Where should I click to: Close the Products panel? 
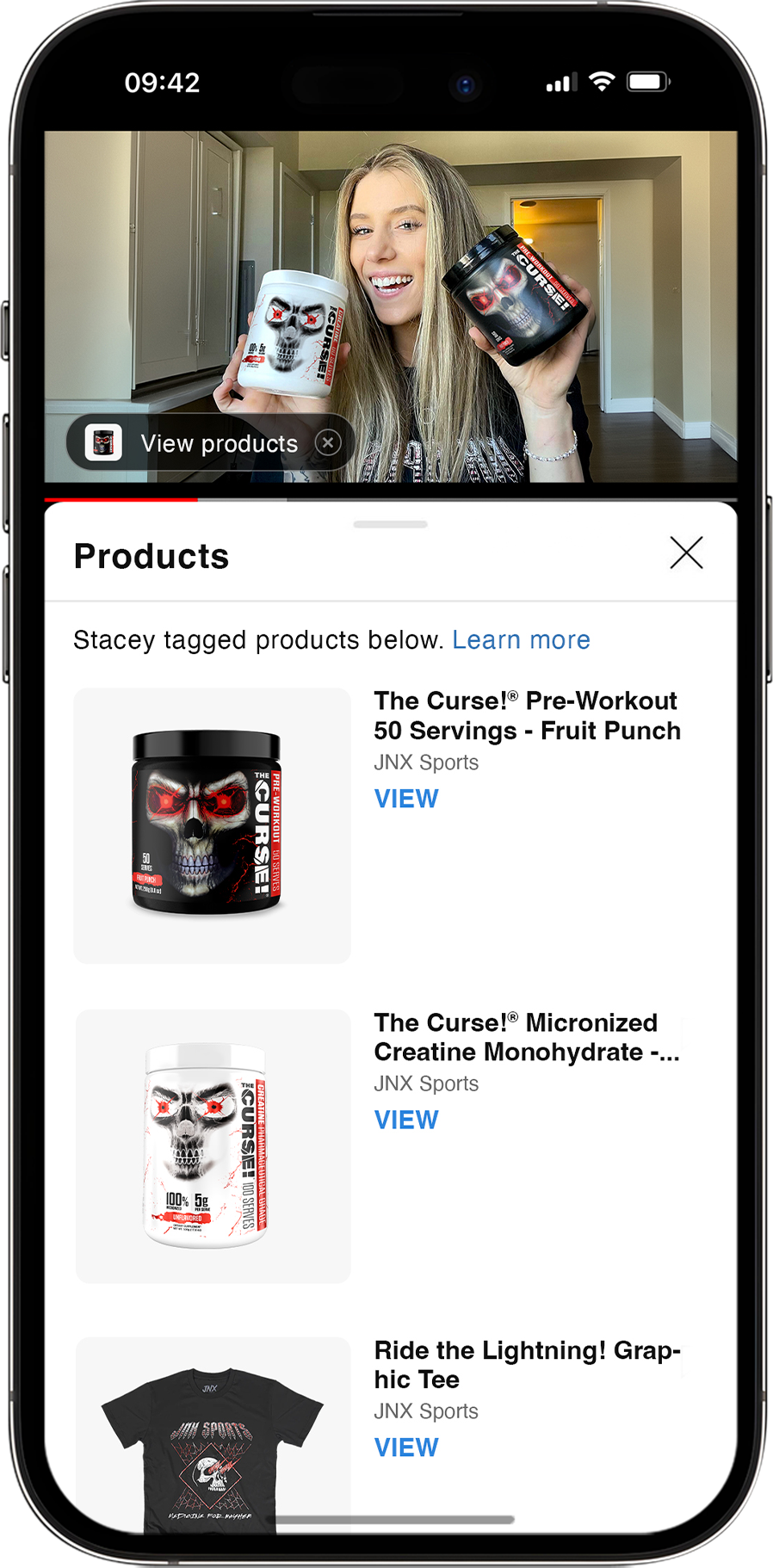686,553
